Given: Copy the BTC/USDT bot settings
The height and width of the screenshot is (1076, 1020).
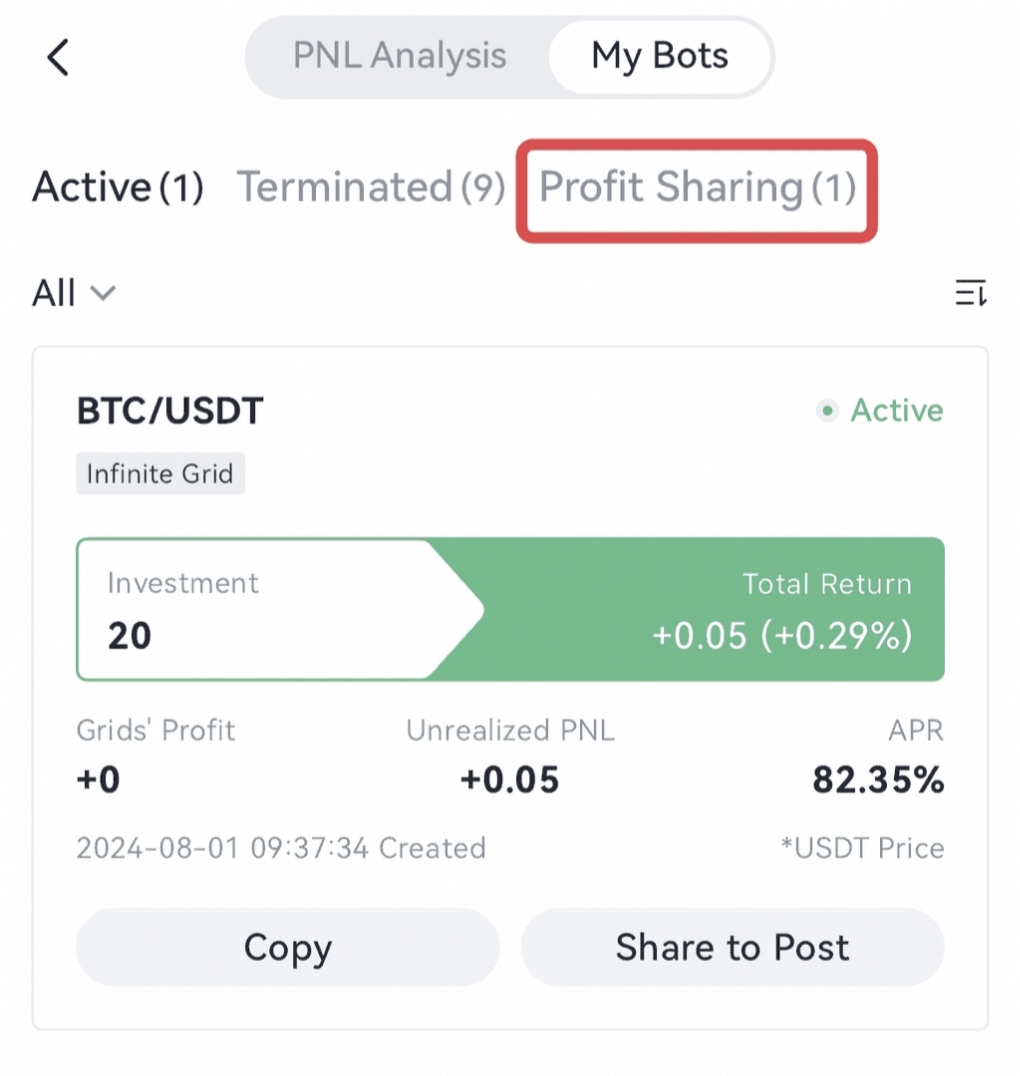Looking at the screenshot, I should point(287,947).
